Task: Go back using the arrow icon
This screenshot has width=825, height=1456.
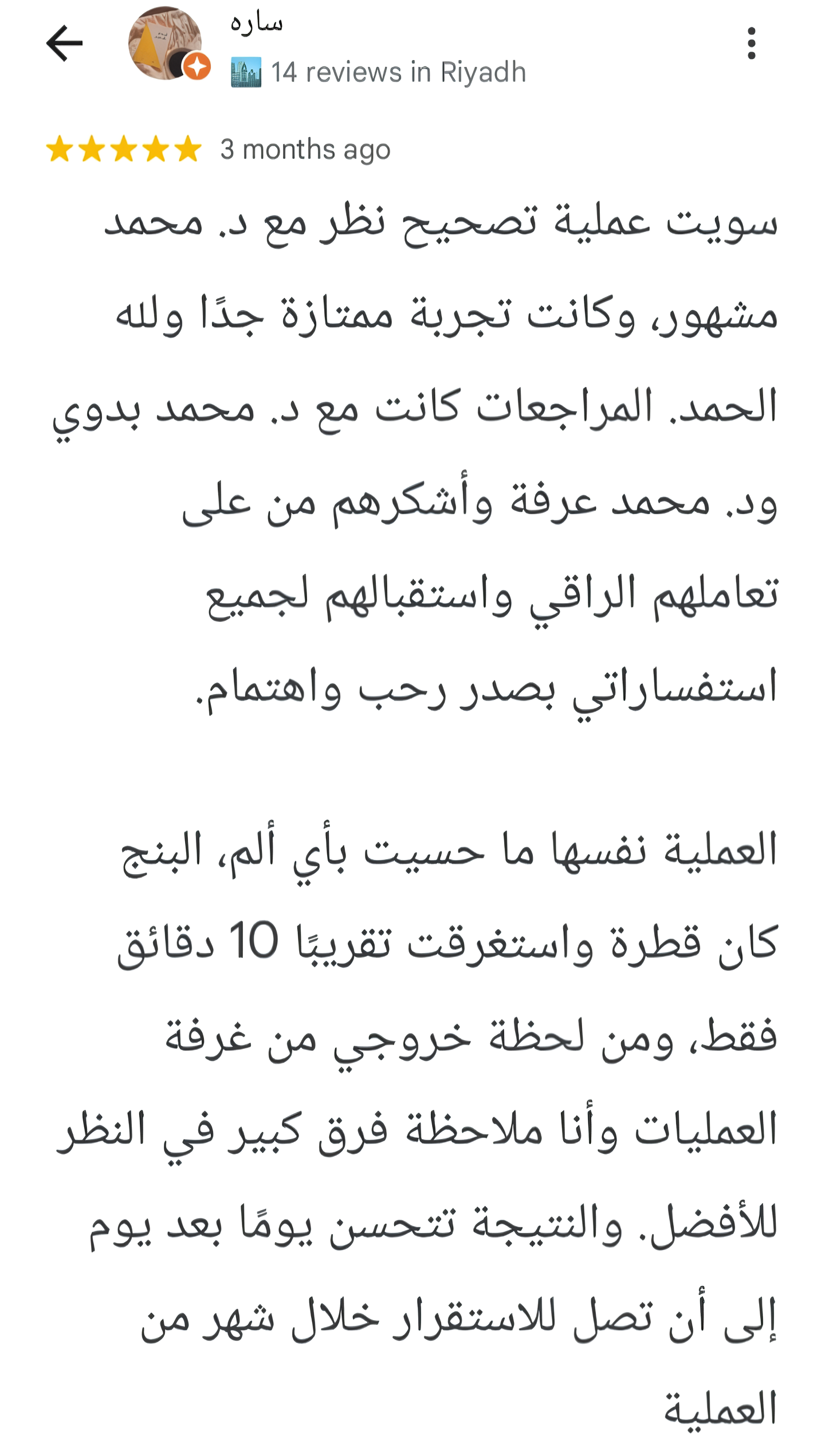Action: tap(64, 44)
